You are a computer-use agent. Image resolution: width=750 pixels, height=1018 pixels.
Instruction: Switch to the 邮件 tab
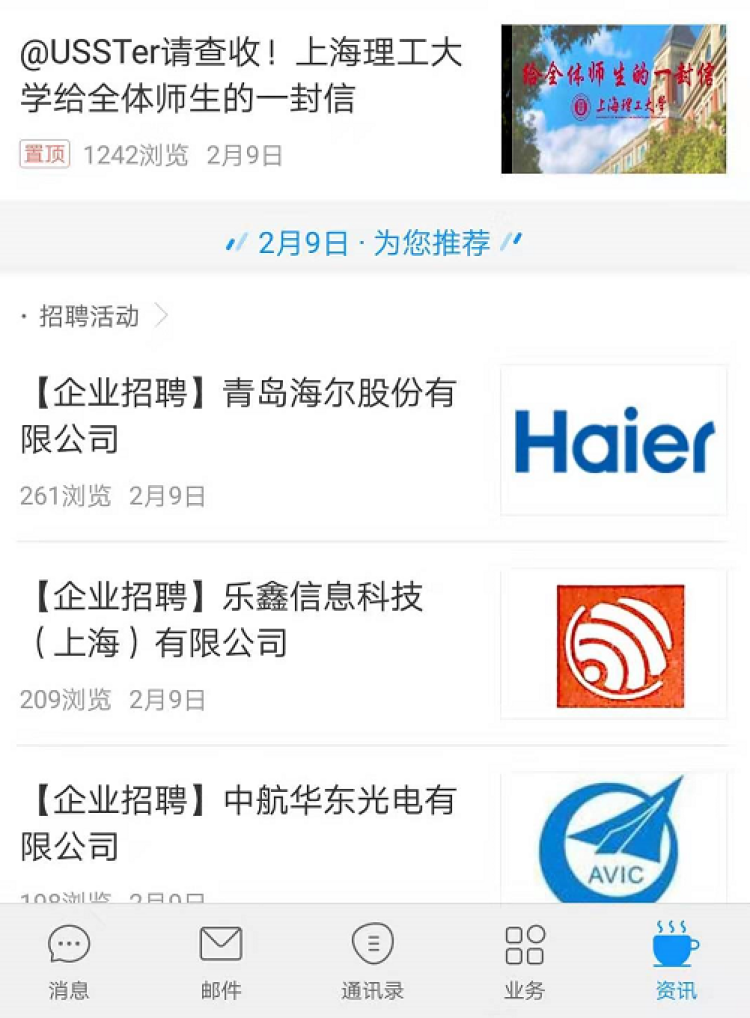pyautogui.click(x=221, y=961)
